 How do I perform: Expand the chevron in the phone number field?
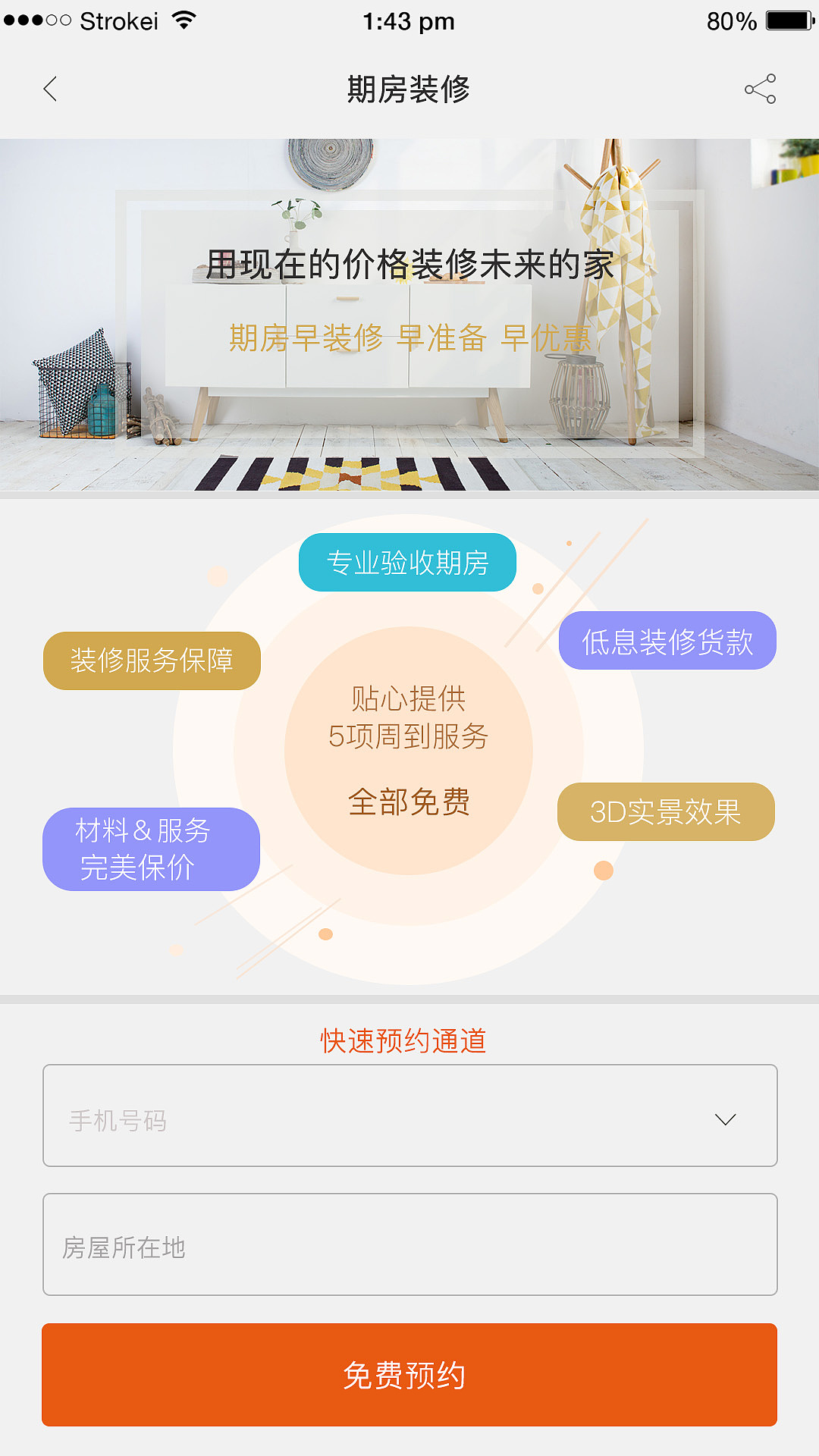point(726,1117)
